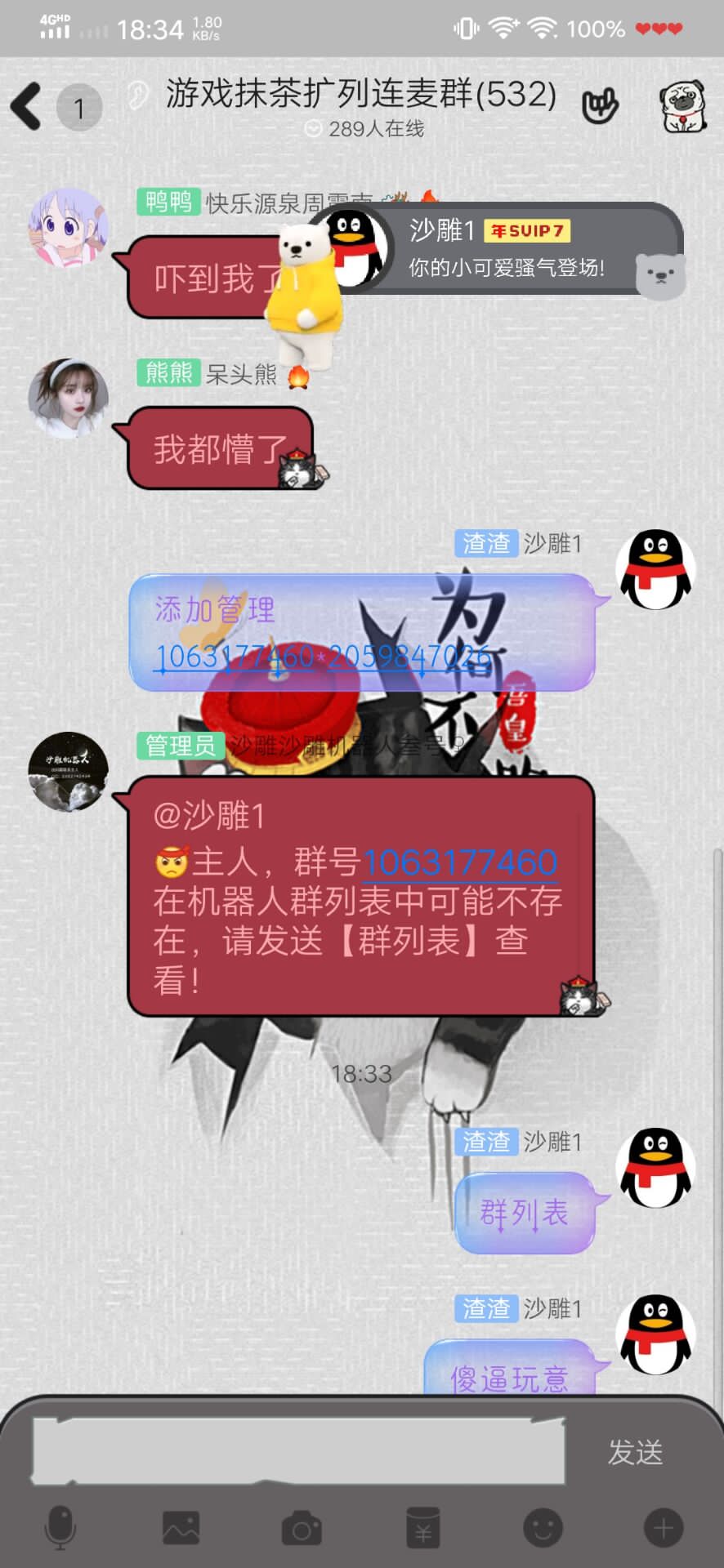Viewport: 724px width, 1568px height.
Task: Open group number link 1063177460 in bot reply
Action: (x=460, y=862)
